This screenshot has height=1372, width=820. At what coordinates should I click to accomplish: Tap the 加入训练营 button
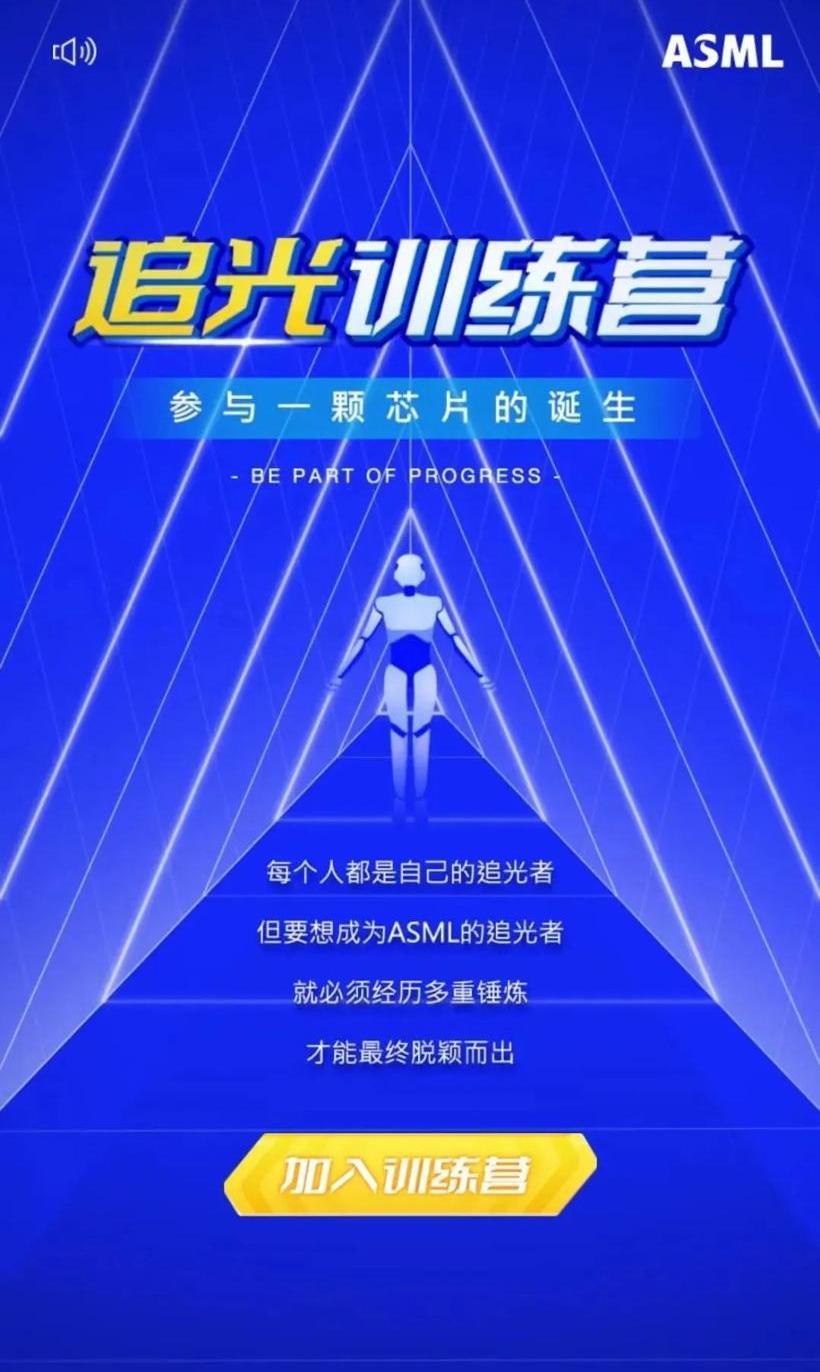(x=409, y=1175)
